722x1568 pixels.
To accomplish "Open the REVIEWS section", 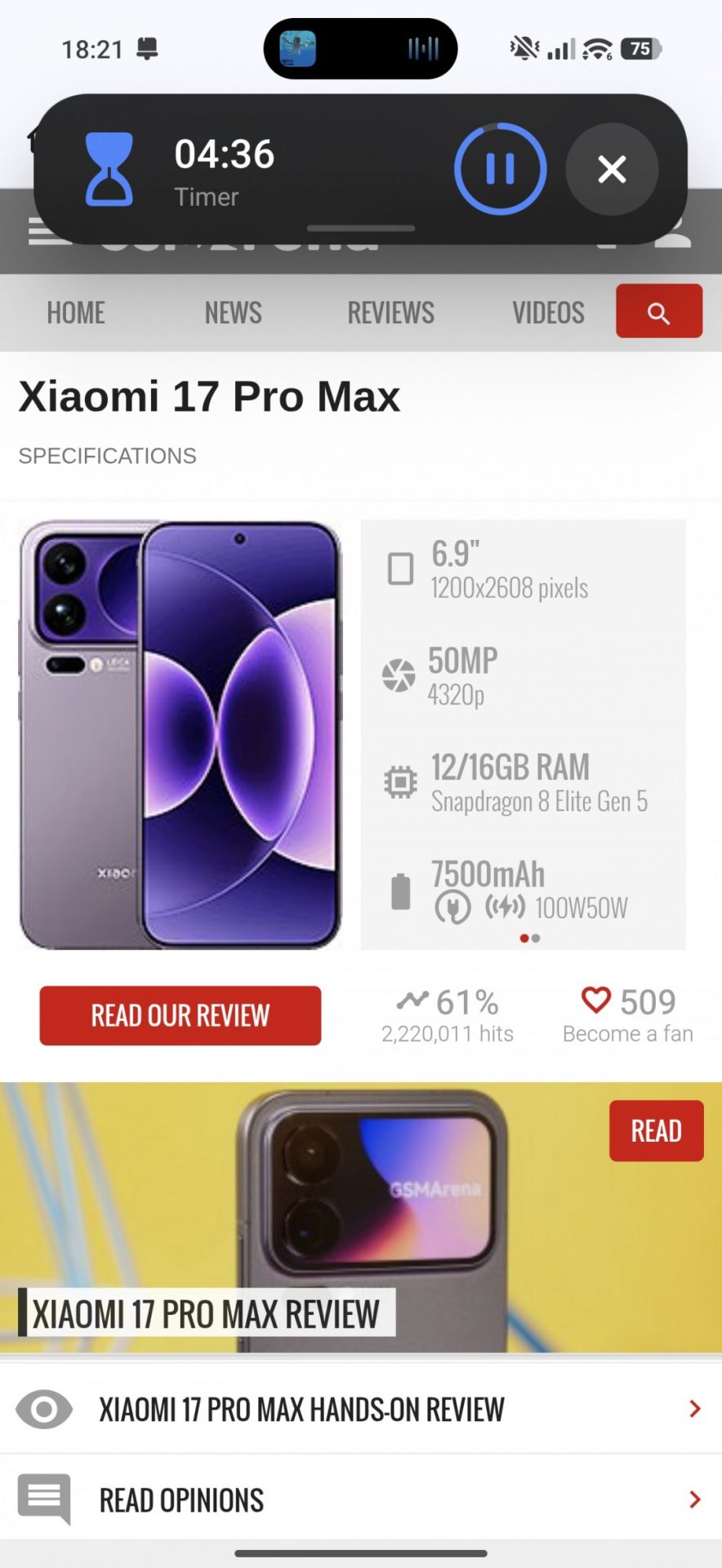I will [x=390, y=312].
